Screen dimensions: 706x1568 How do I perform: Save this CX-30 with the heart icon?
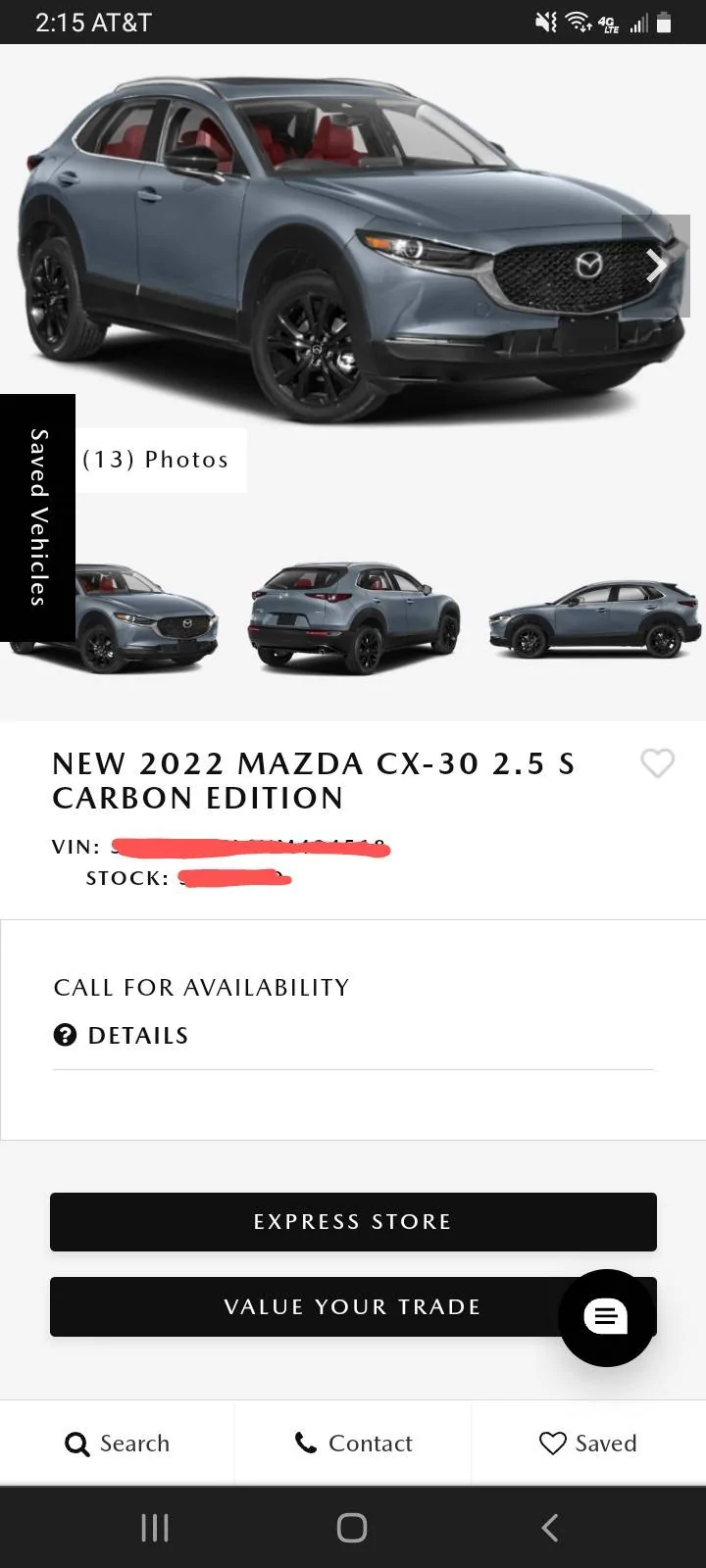point(657,762)
